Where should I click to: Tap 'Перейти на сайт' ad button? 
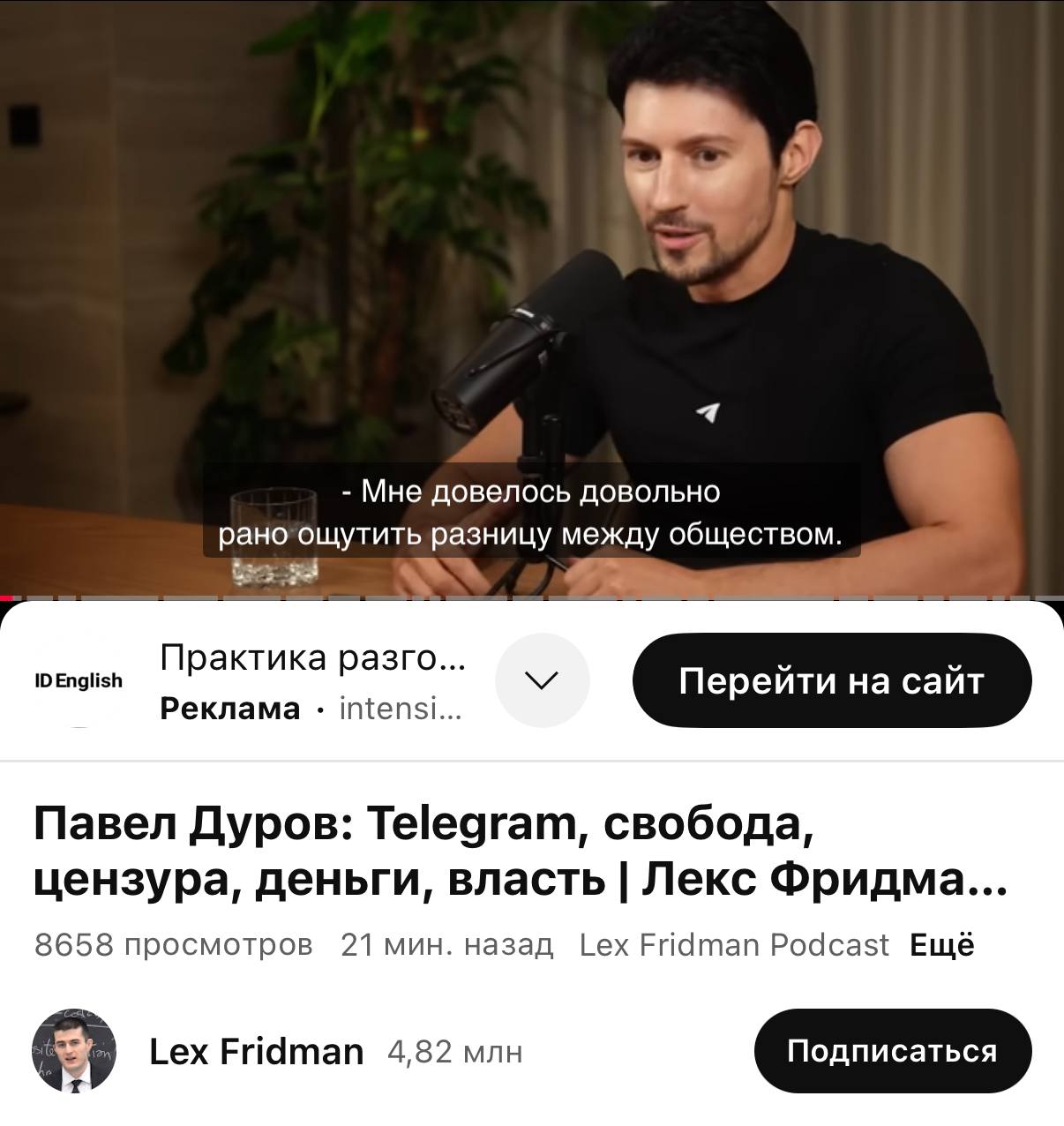click(831, 680)
